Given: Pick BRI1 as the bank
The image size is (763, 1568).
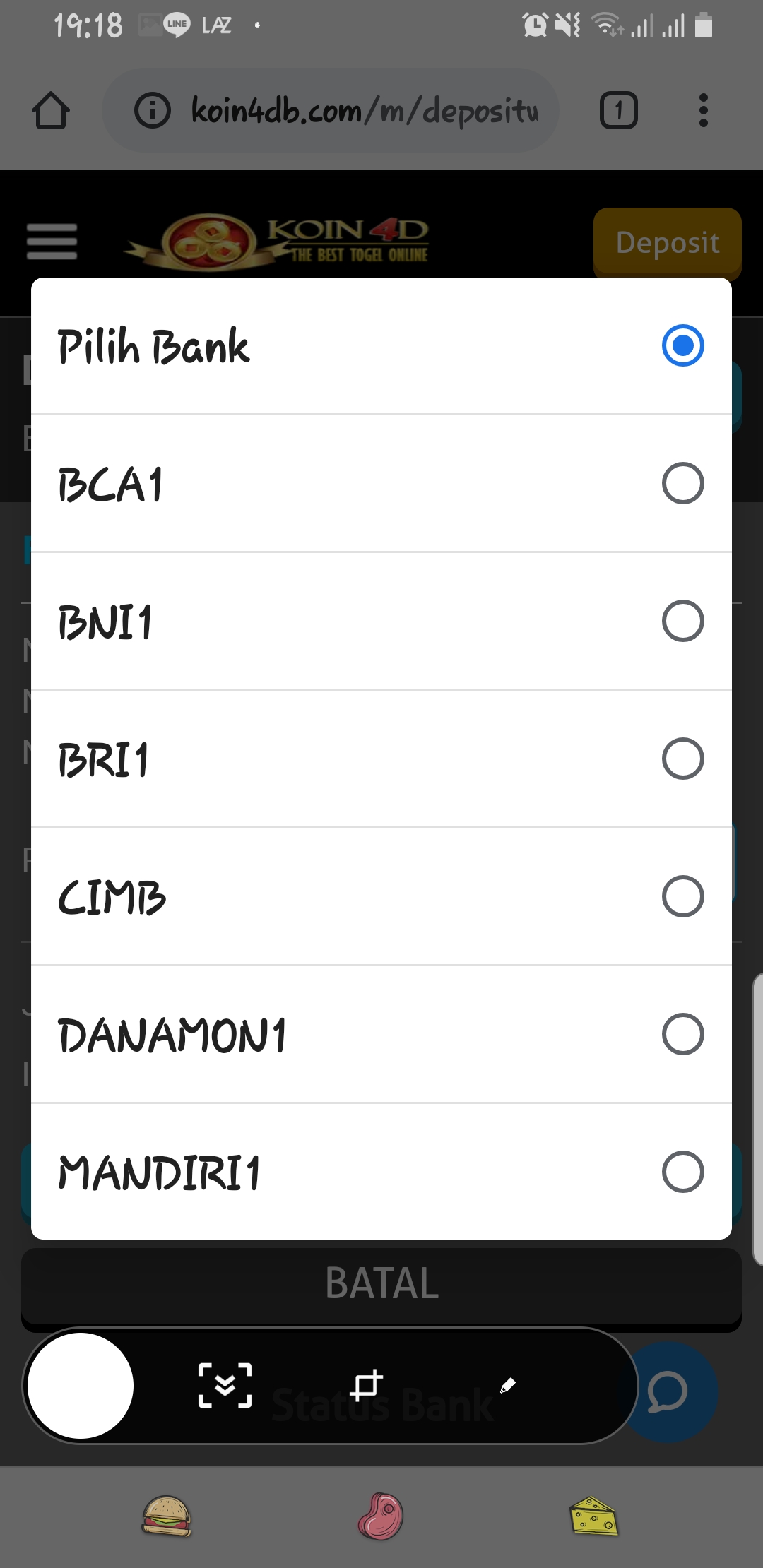Looking at the screenshot, I should 381,759.
